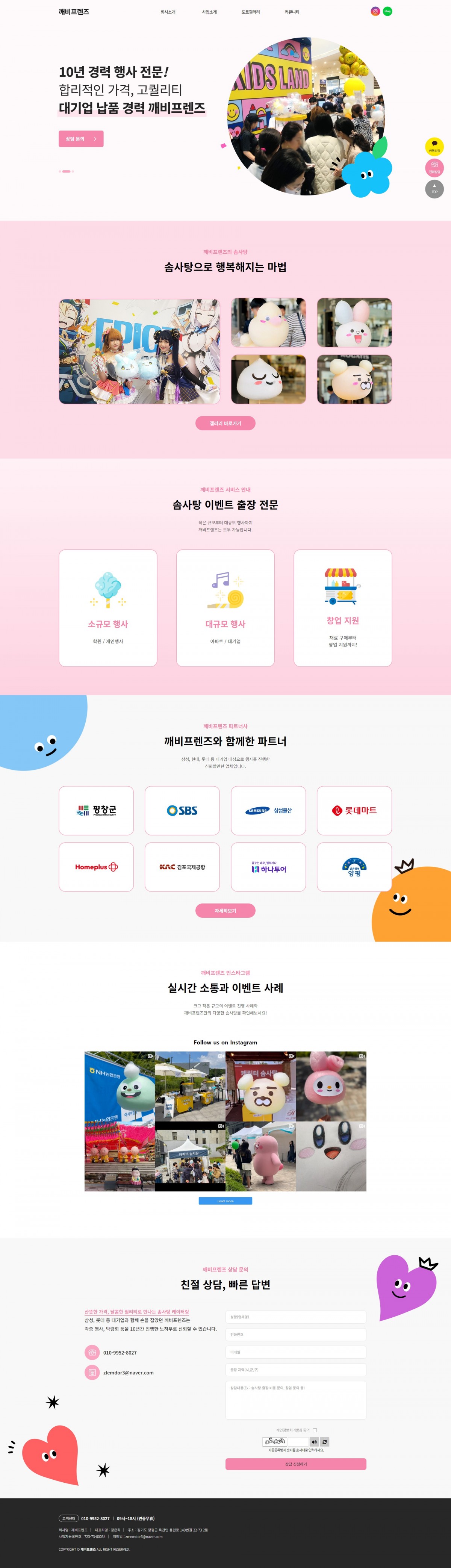Open the yellow KakaoTalk consultation button
Viewport: 451px width, 1568px height.
coord(434,147)
